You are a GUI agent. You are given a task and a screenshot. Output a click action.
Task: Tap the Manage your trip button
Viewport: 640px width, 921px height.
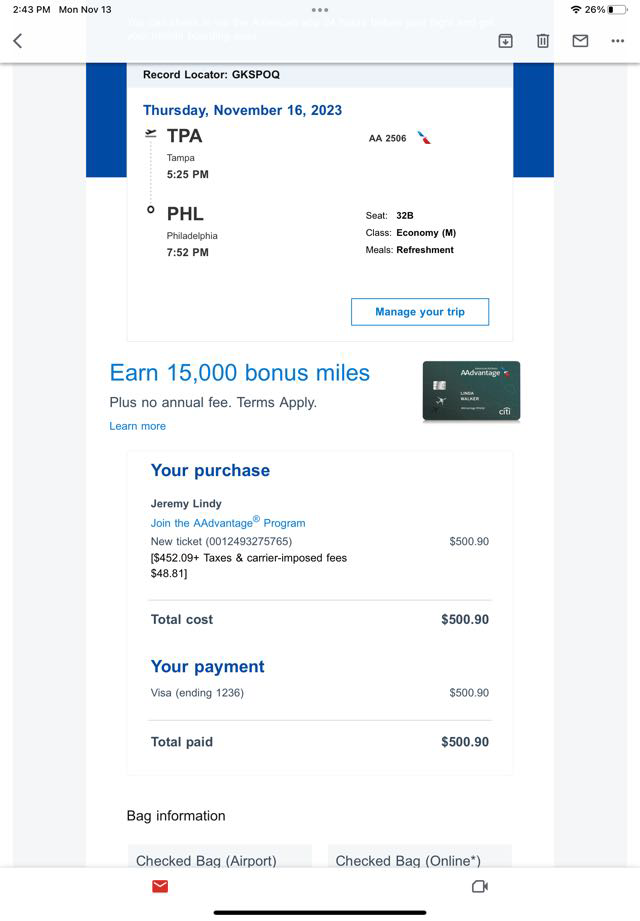(x=420, y=312)
